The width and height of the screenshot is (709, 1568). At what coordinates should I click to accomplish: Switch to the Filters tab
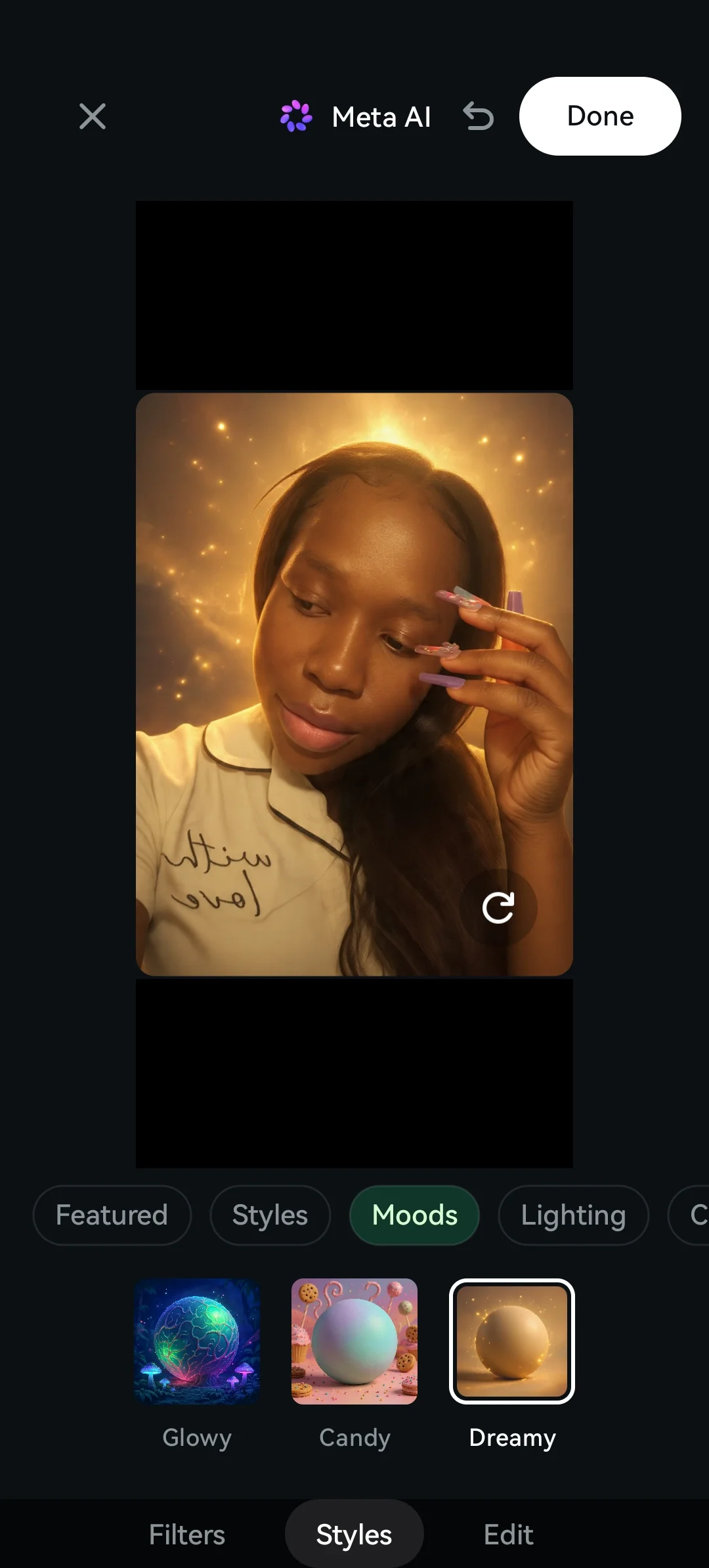(187, 1535)
